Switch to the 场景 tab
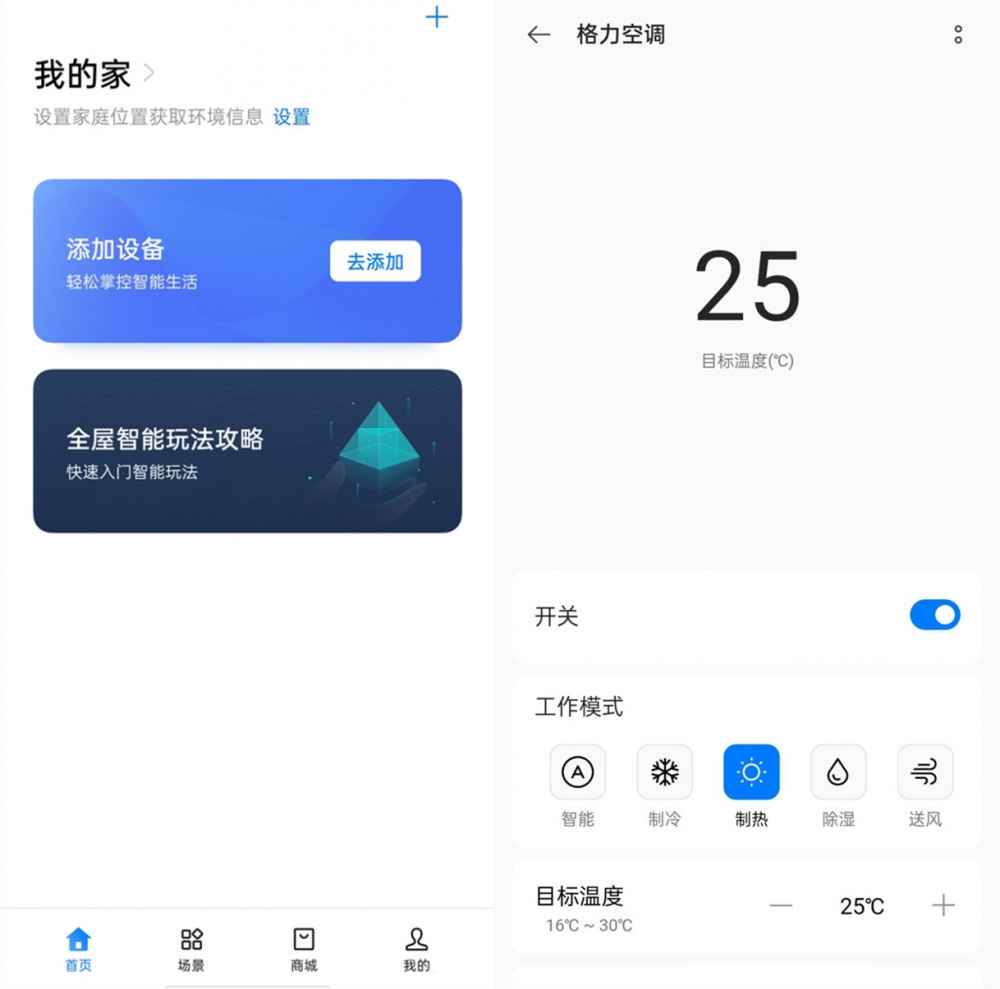The height and width of the screenshot is (989, 1000). coord(191,949)
